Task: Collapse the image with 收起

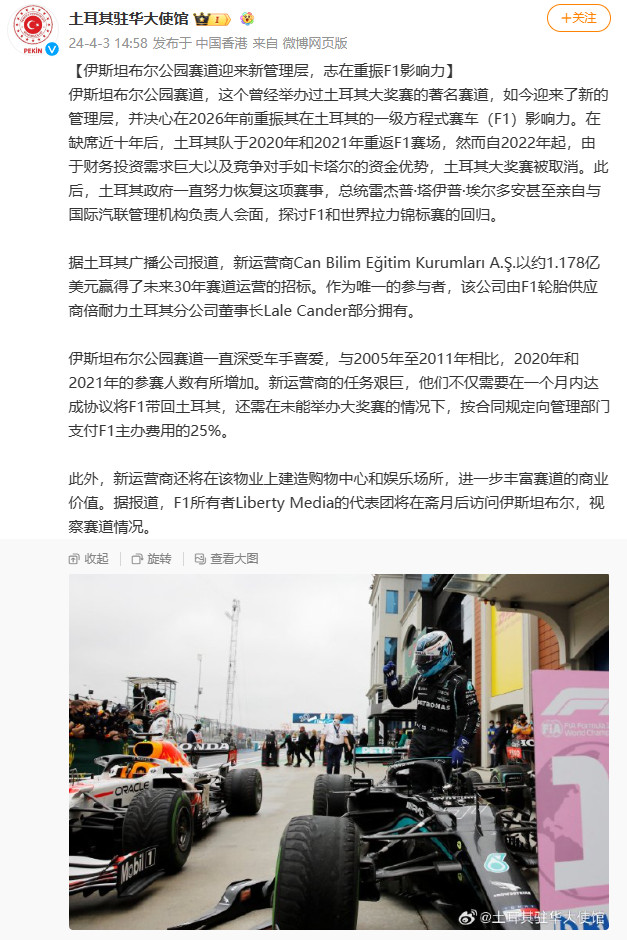Action: (88, 559)
